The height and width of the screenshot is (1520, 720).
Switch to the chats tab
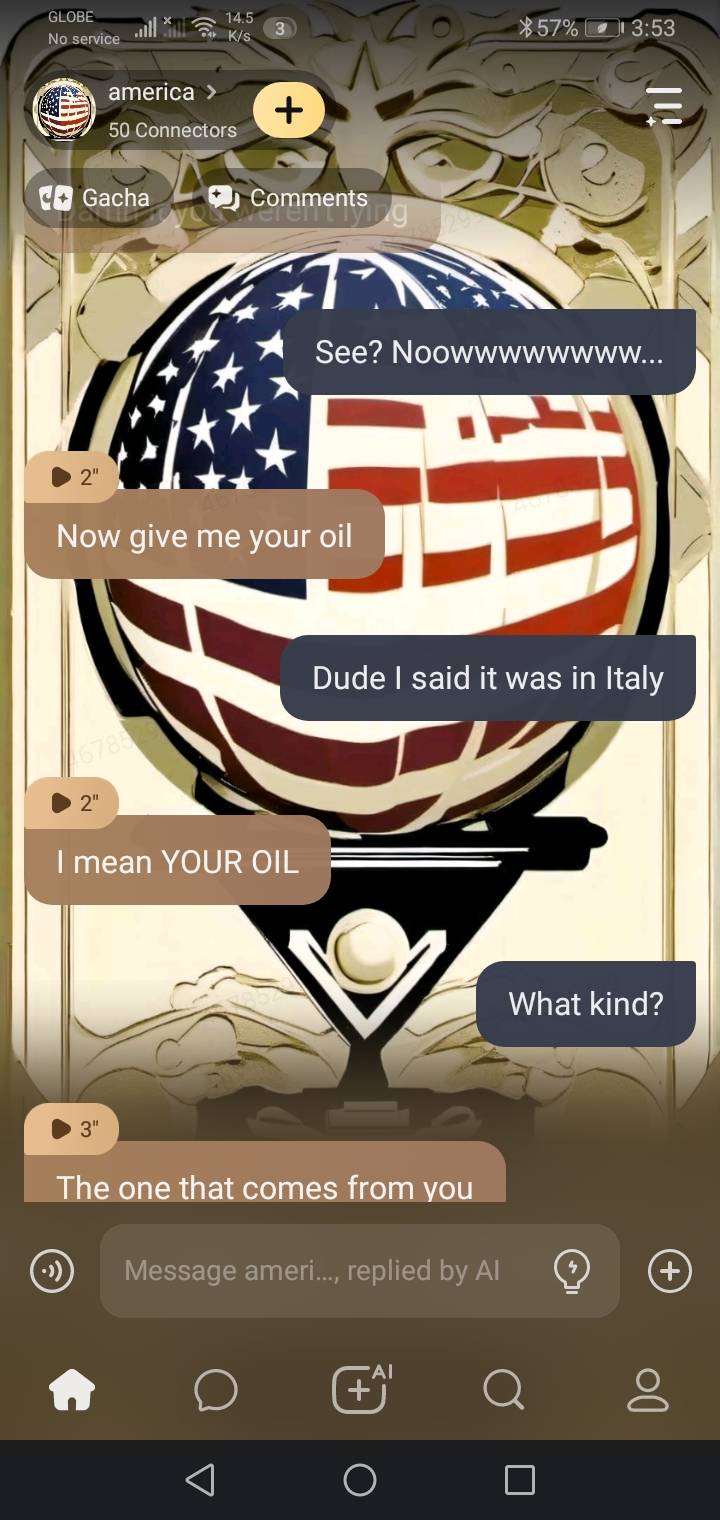pos(216,1390)
